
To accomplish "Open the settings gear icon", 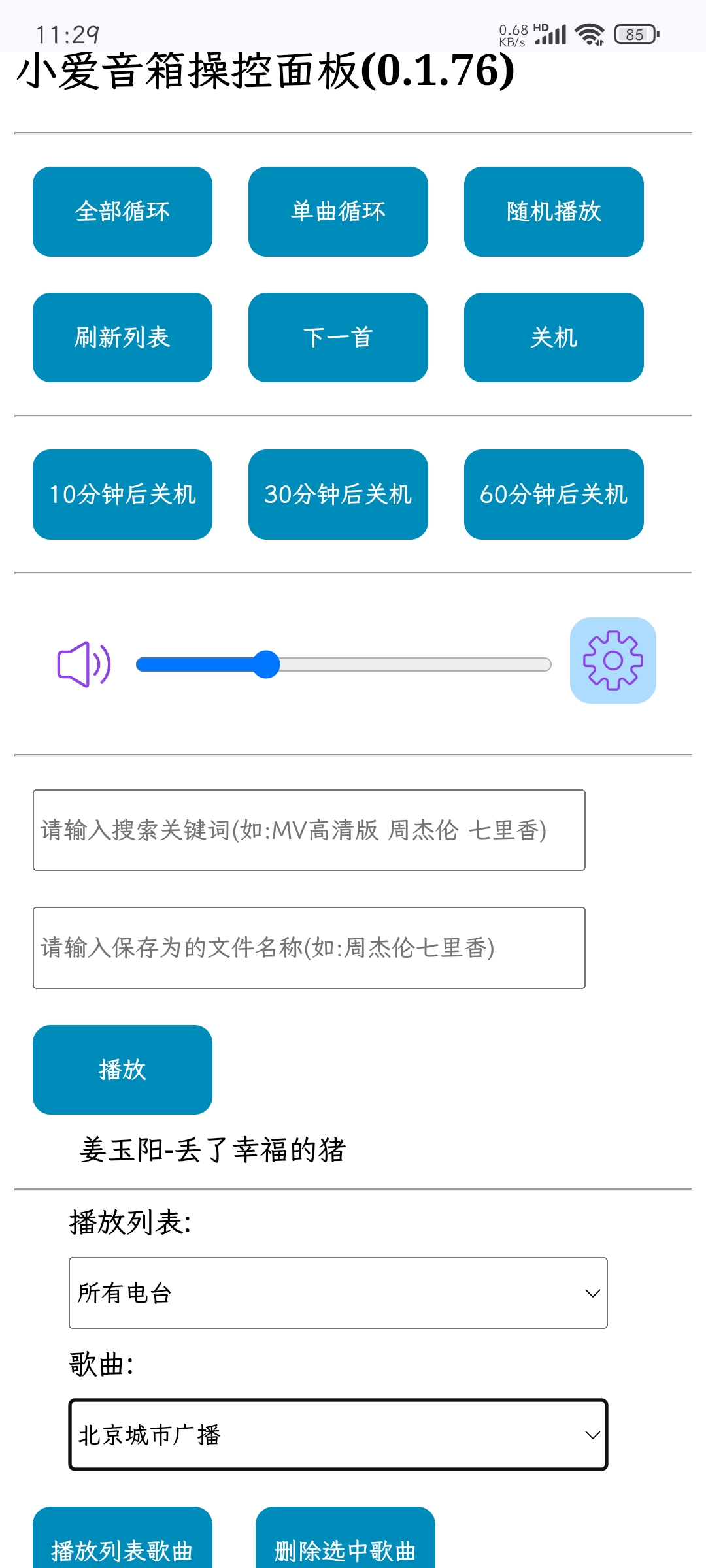I will click(613, 661).
